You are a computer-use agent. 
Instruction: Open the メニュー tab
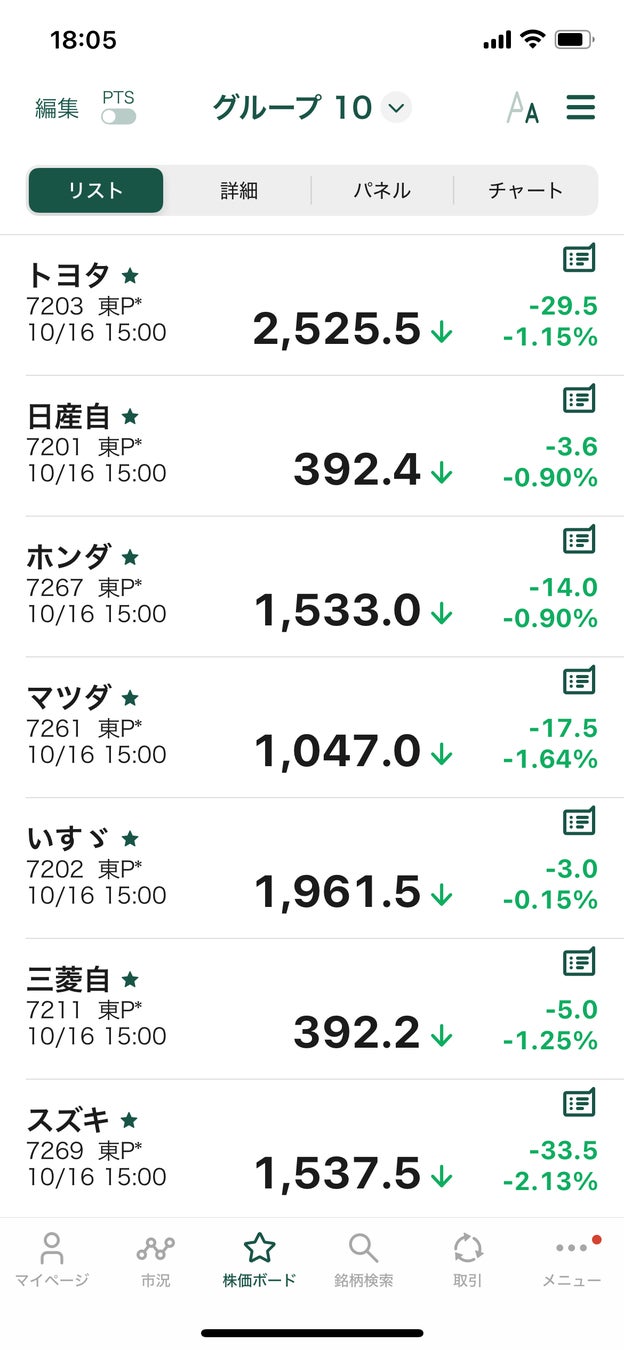pyautogui.click(x=571, y=1258)
